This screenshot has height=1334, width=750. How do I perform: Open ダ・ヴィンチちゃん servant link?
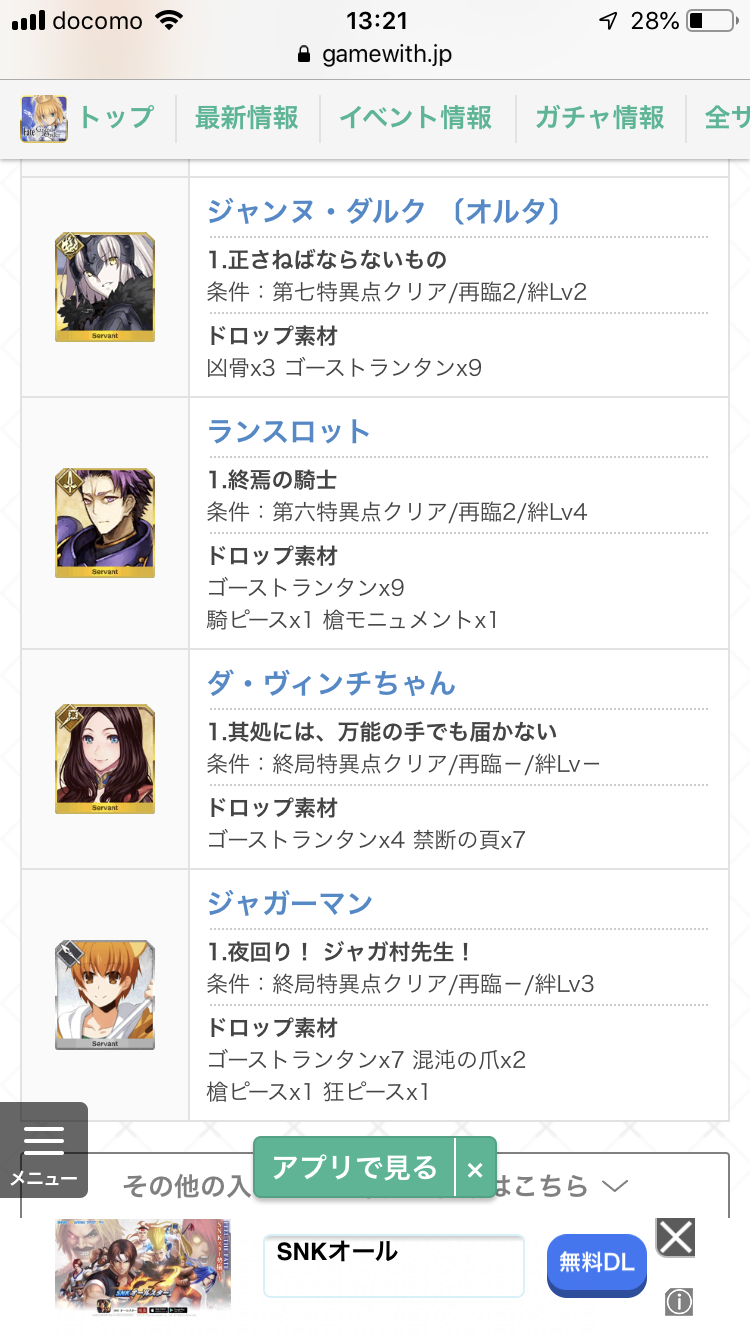[x=331, y=683]
